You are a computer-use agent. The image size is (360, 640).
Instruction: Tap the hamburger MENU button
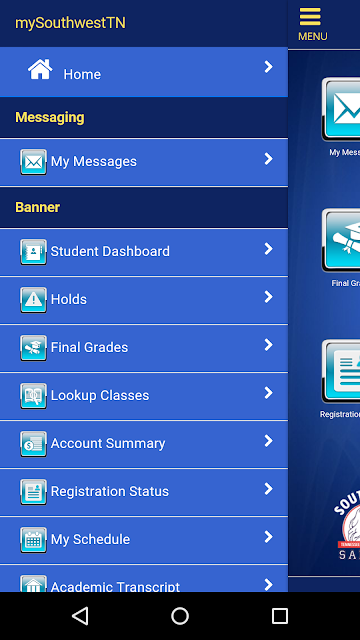click(x=312, y=24)
